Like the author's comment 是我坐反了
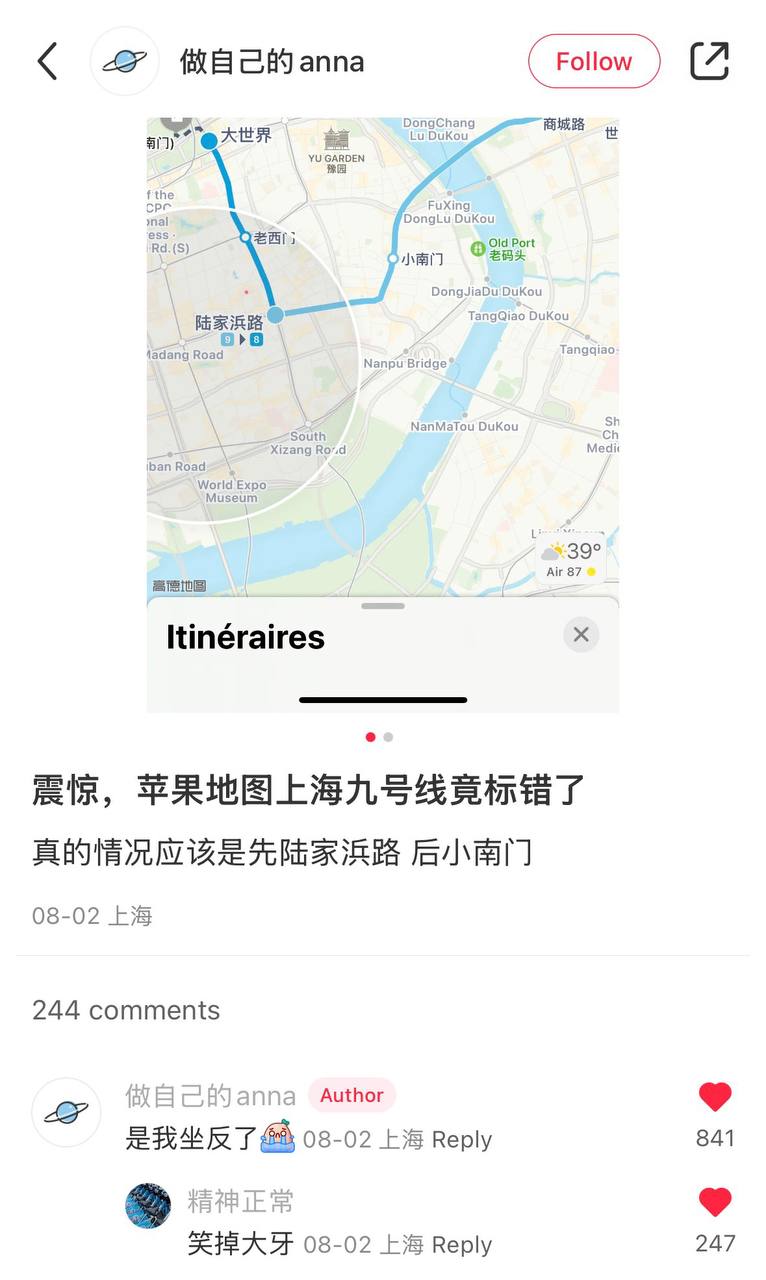This screenshot has width=766, height=1280. (714, 1095)
